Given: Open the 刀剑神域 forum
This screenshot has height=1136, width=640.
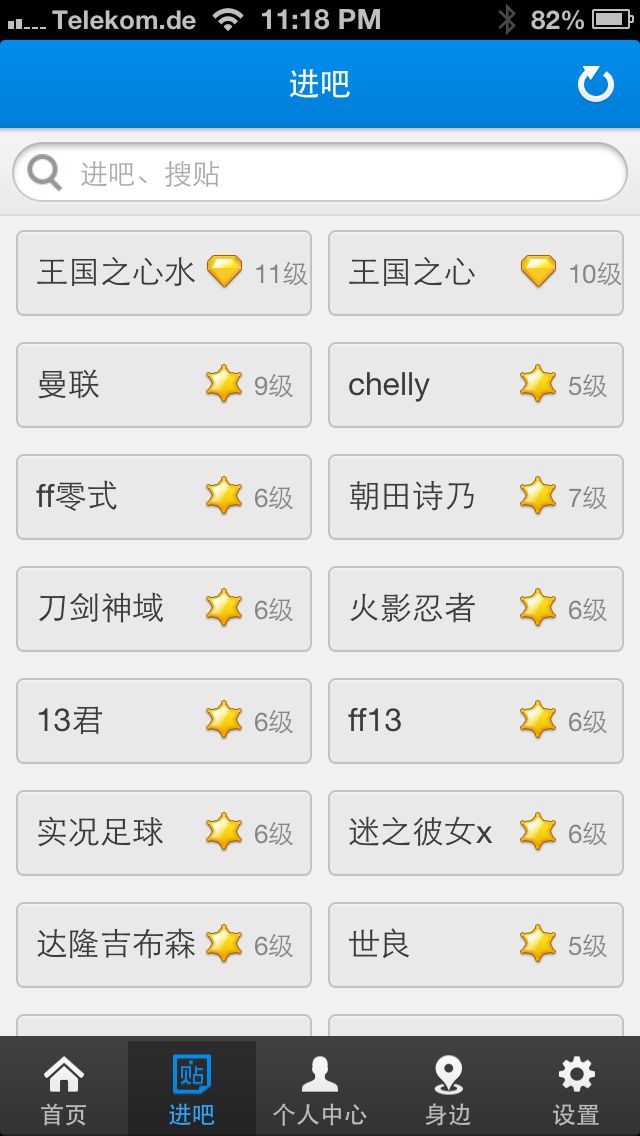Looking at the screenshot, I should 164,609.
